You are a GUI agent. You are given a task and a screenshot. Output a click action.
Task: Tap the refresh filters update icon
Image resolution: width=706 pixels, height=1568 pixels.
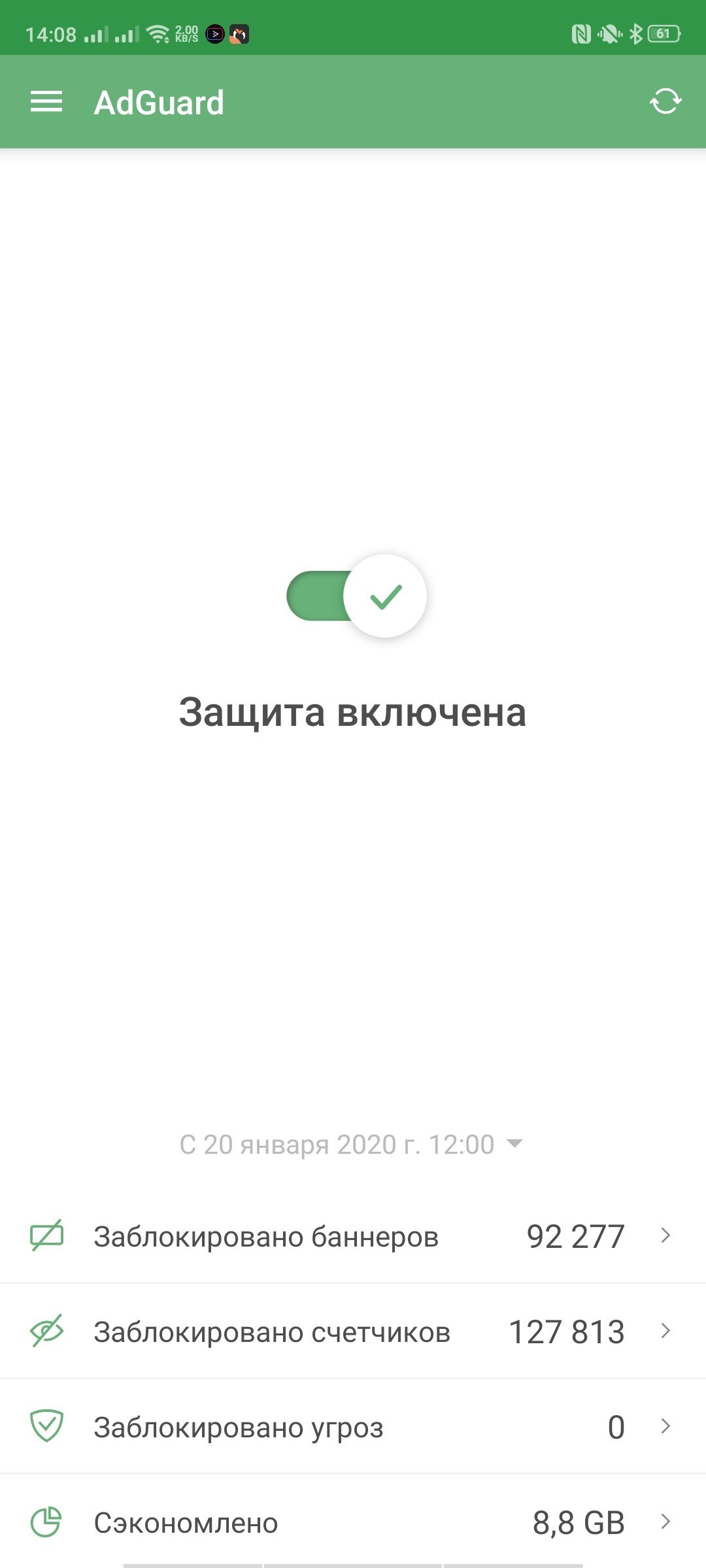pyautogui.click(x=665, y=101)
